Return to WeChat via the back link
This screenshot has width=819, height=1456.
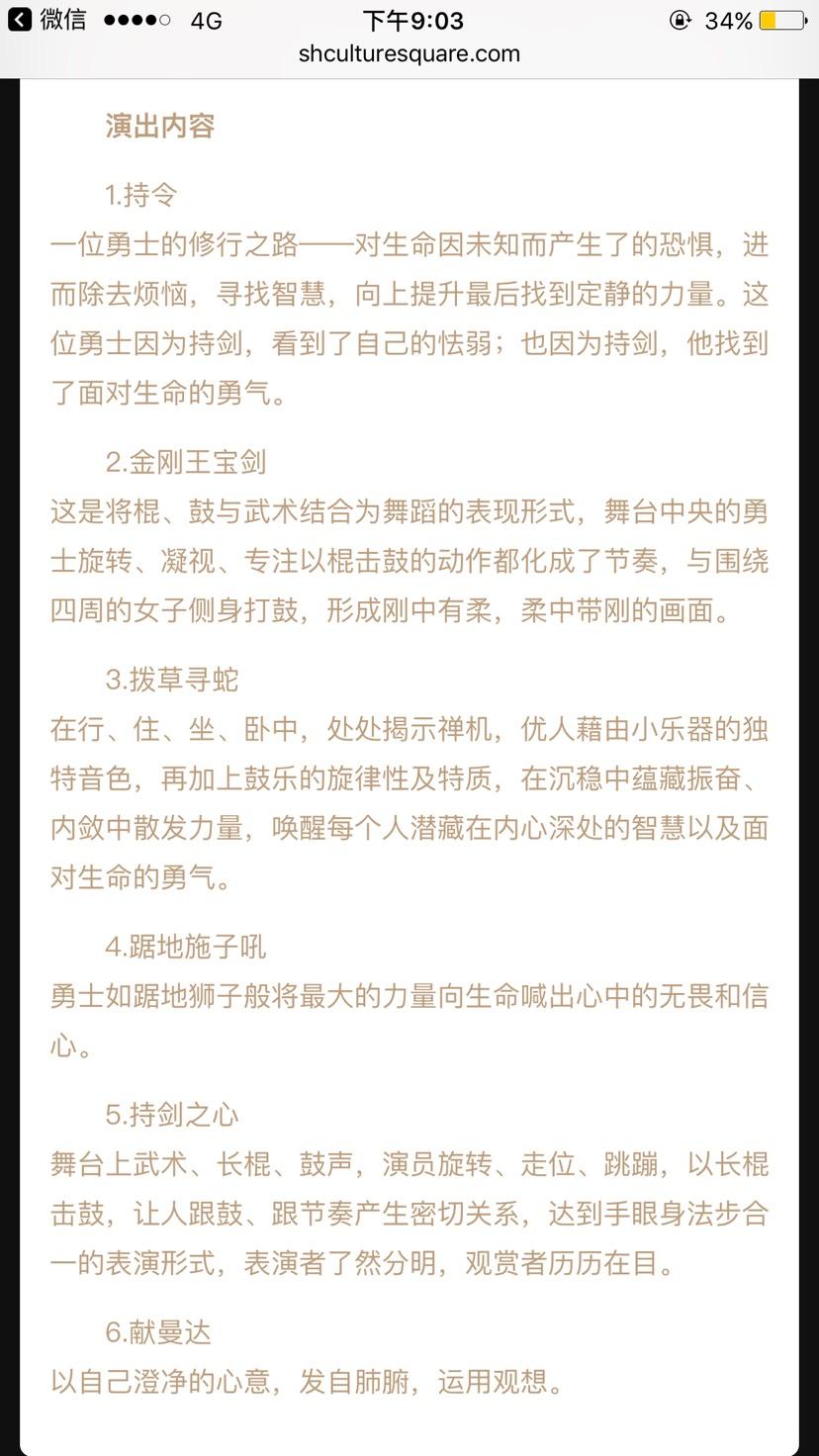coord(47,20)
